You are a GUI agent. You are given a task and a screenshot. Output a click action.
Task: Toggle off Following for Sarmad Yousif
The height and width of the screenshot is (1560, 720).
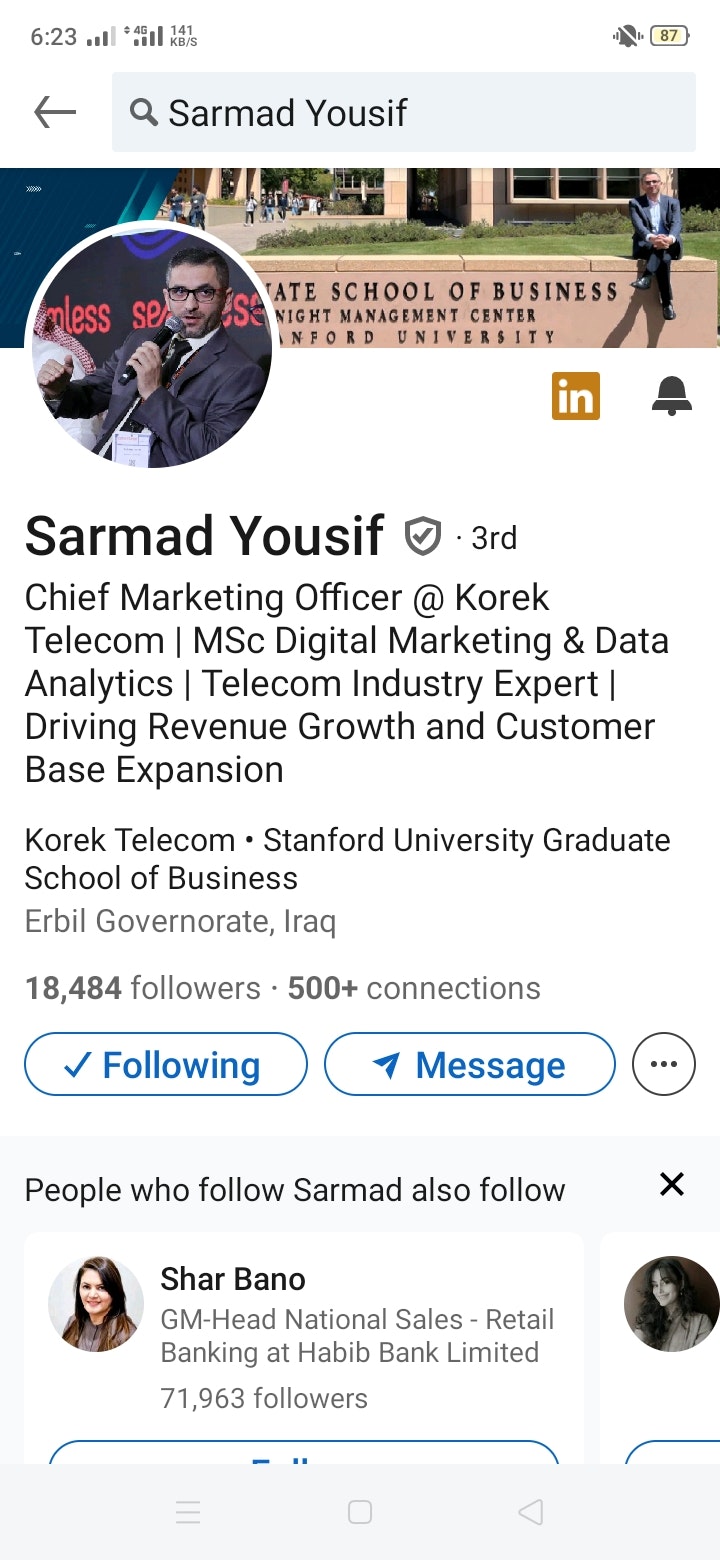165,1064
